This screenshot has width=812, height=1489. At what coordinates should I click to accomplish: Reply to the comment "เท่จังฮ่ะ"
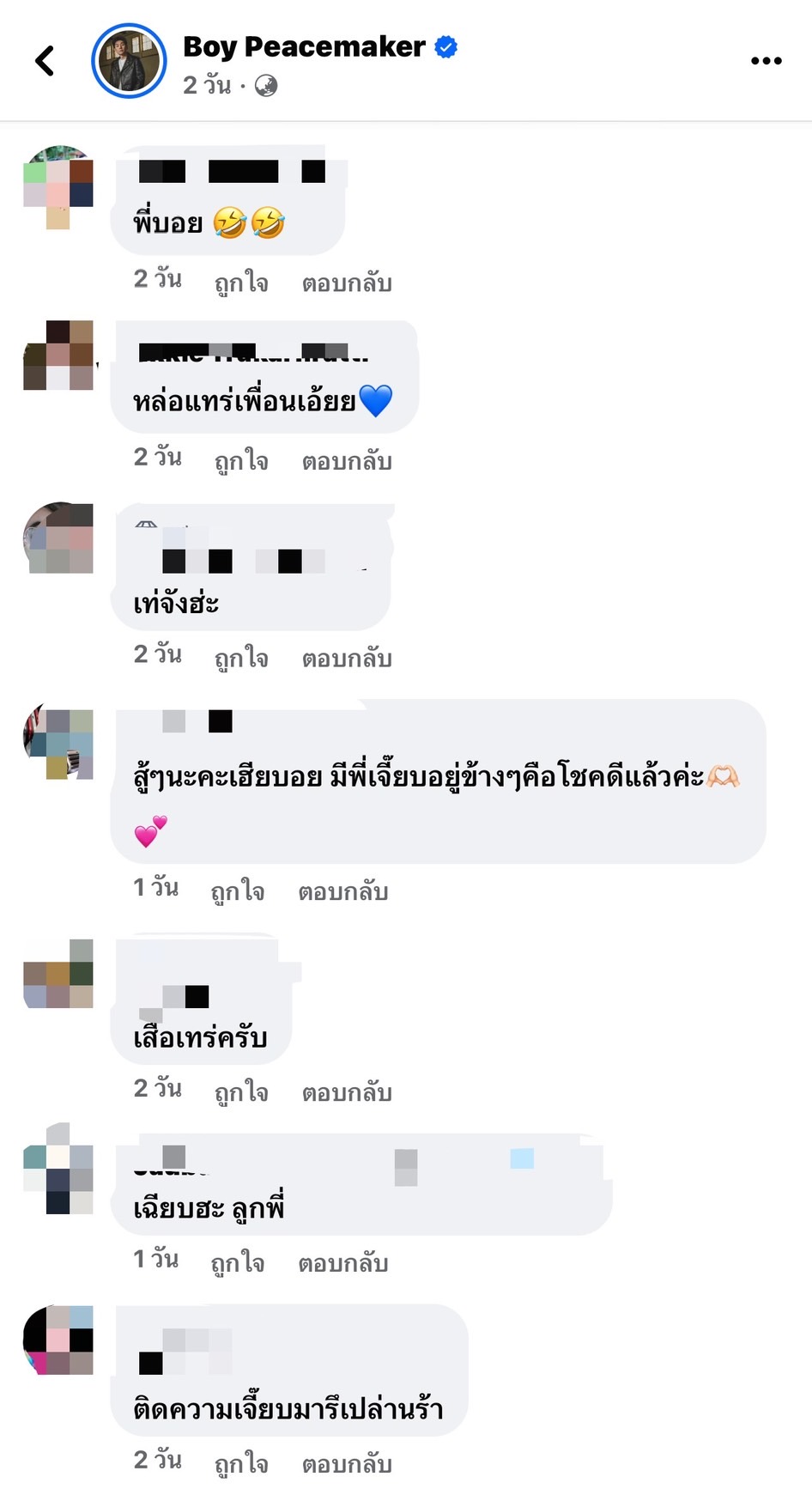[347, 658]
